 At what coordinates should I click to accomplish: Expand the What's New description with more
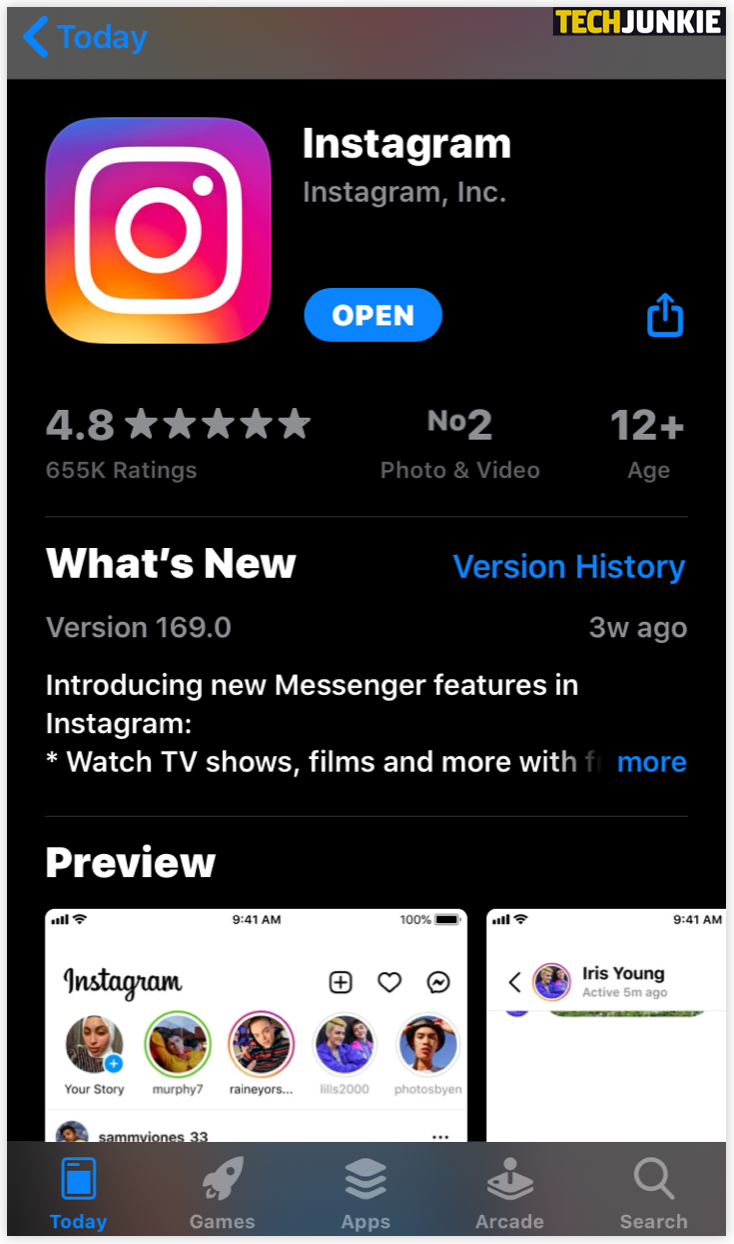[x=651, y=762]
